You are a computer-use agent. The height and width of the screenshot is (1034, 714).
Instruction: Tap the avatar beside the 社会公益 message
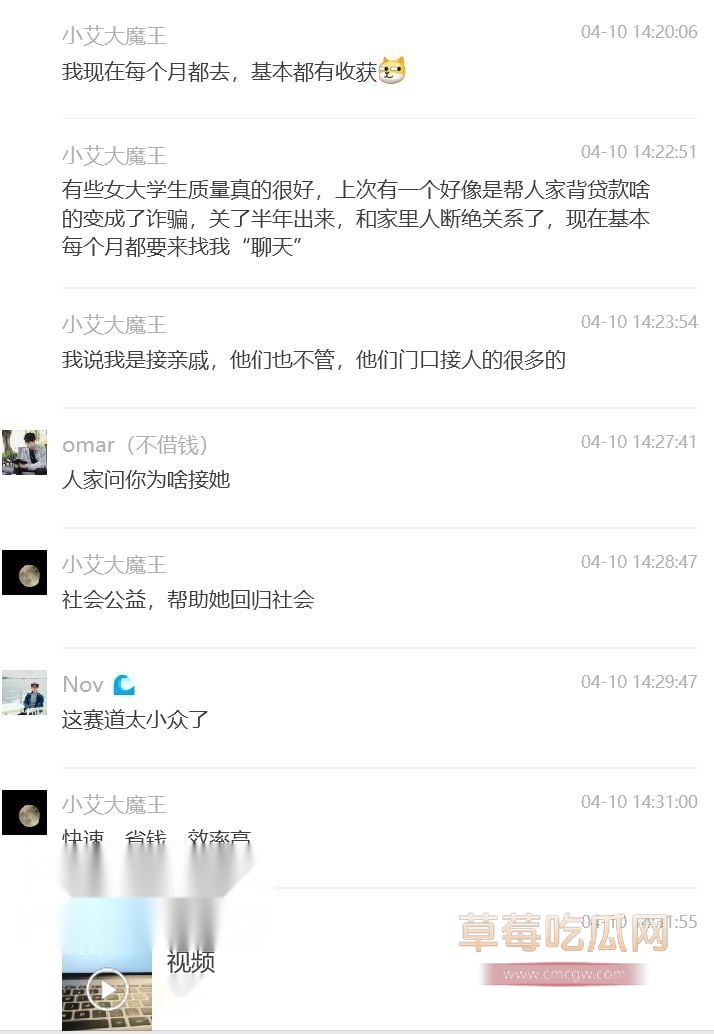click(x=24, y=572)
